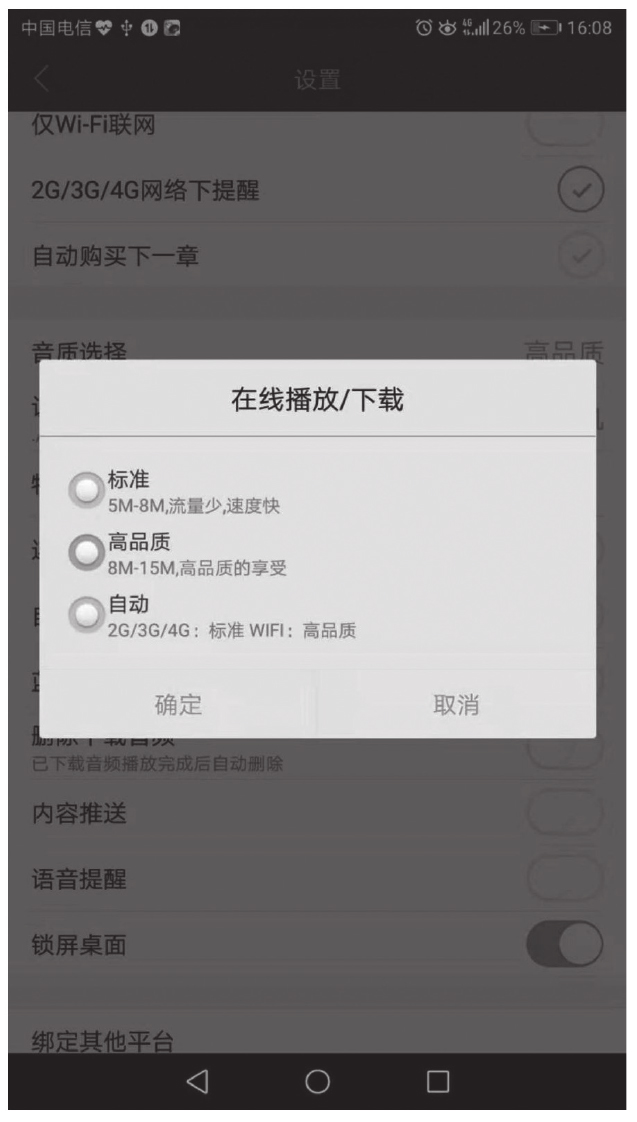Screen dimensions: 637x1122
Task: Choose the 高品质 radio button
Action: pyautogui.click(x=87, y=551)
